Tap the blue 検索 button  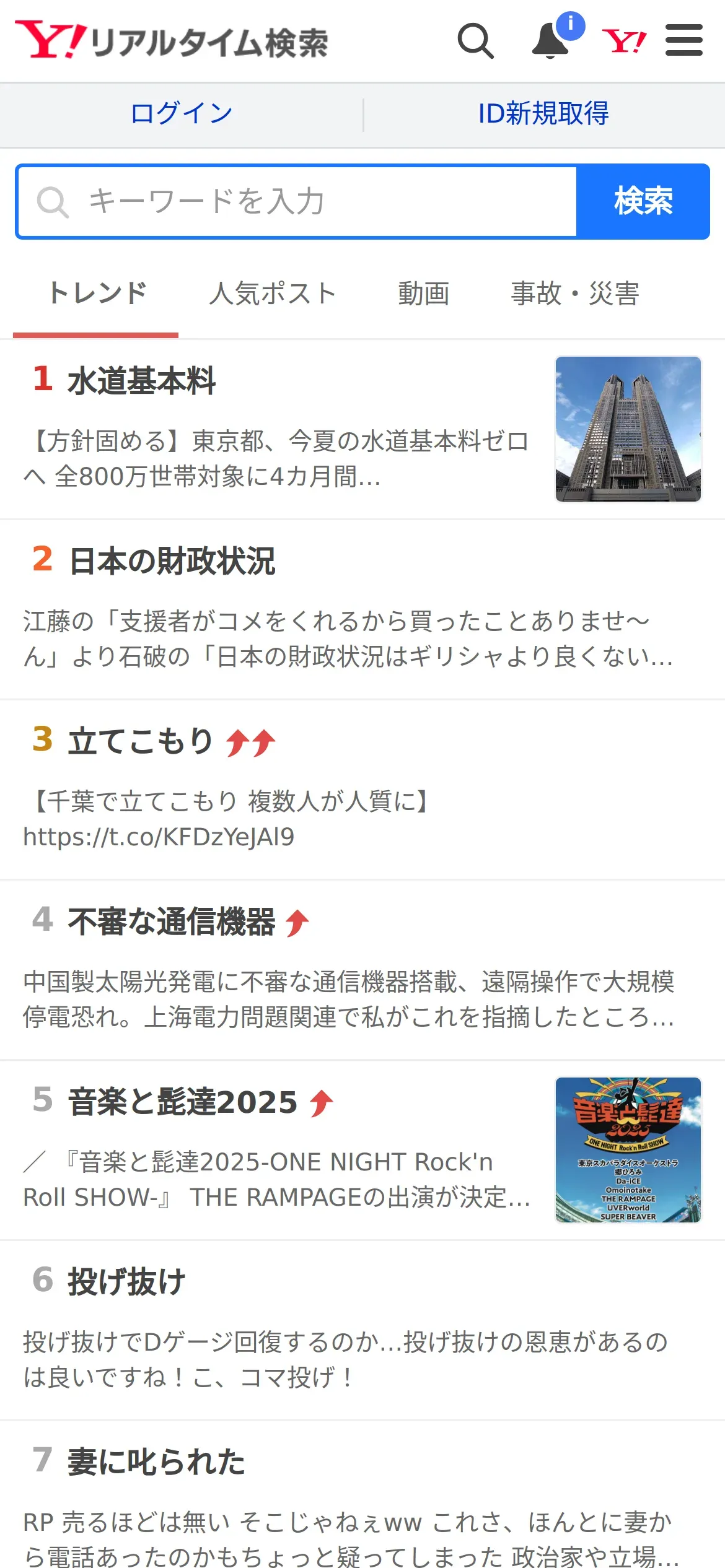[643, 202]
